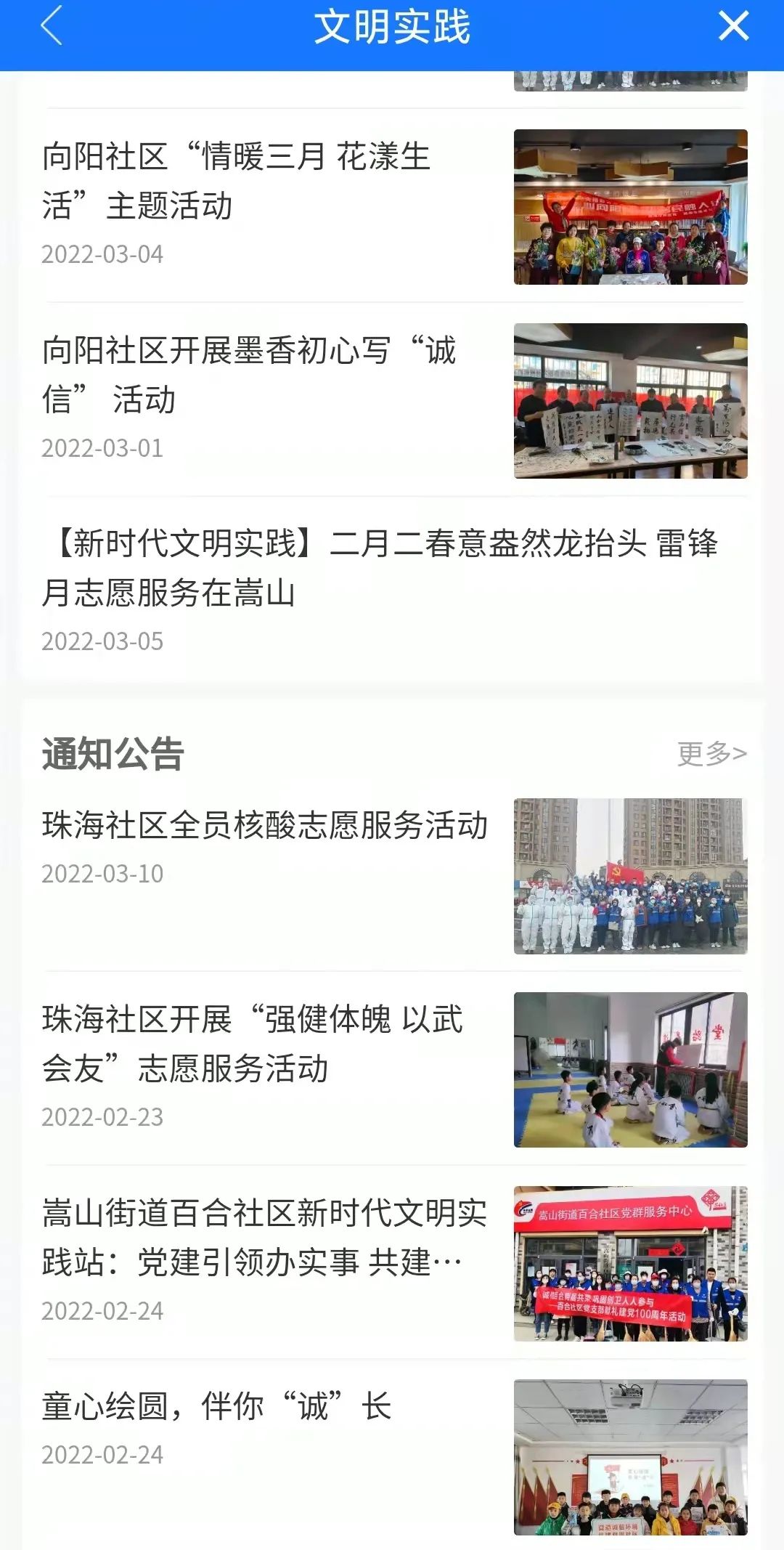This screenshot has width=784, height=1550.
Task: Open 向阳社区开展墨香初心写“诚信”活动 article
Action: pos(249,375)
